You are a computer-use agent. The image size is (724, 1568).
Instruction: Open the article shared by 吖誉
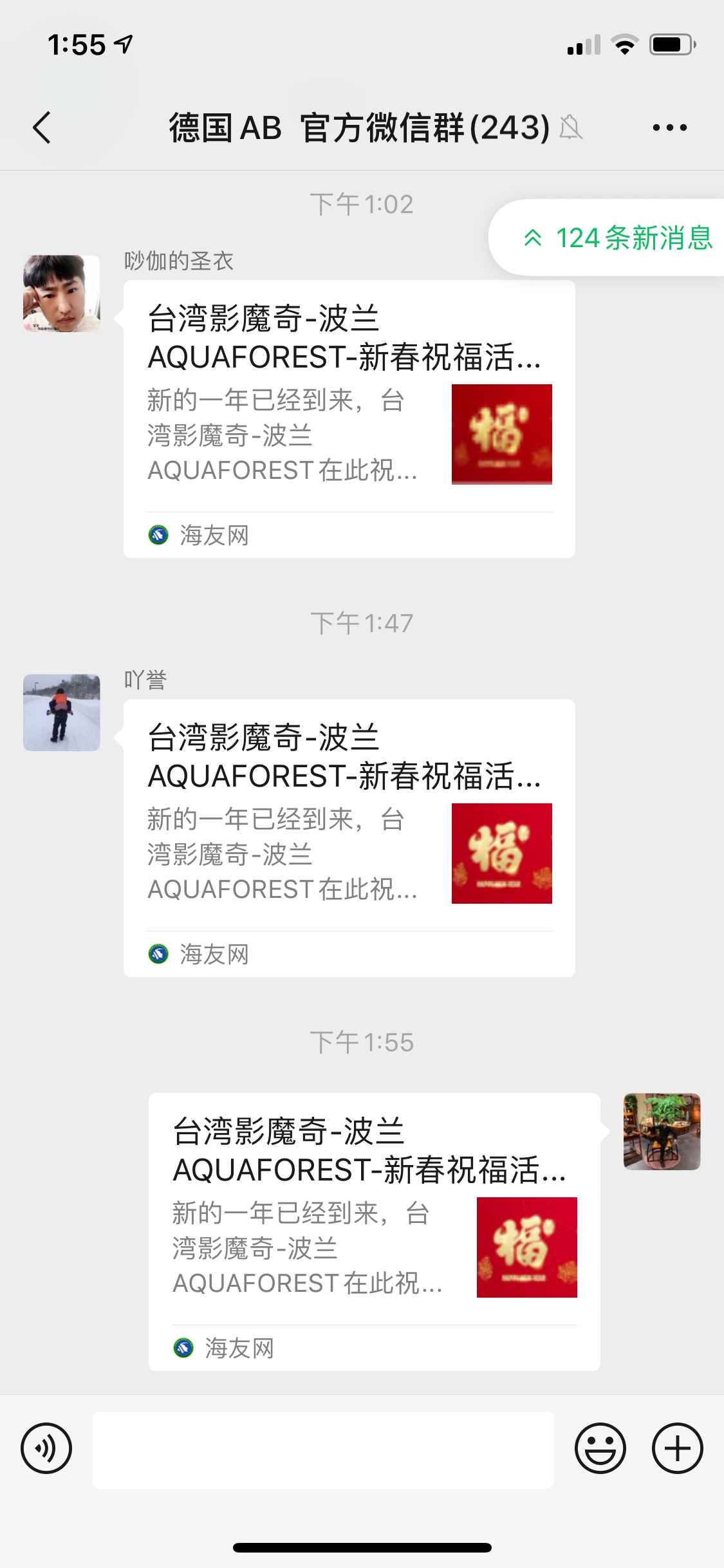[349, 837]
